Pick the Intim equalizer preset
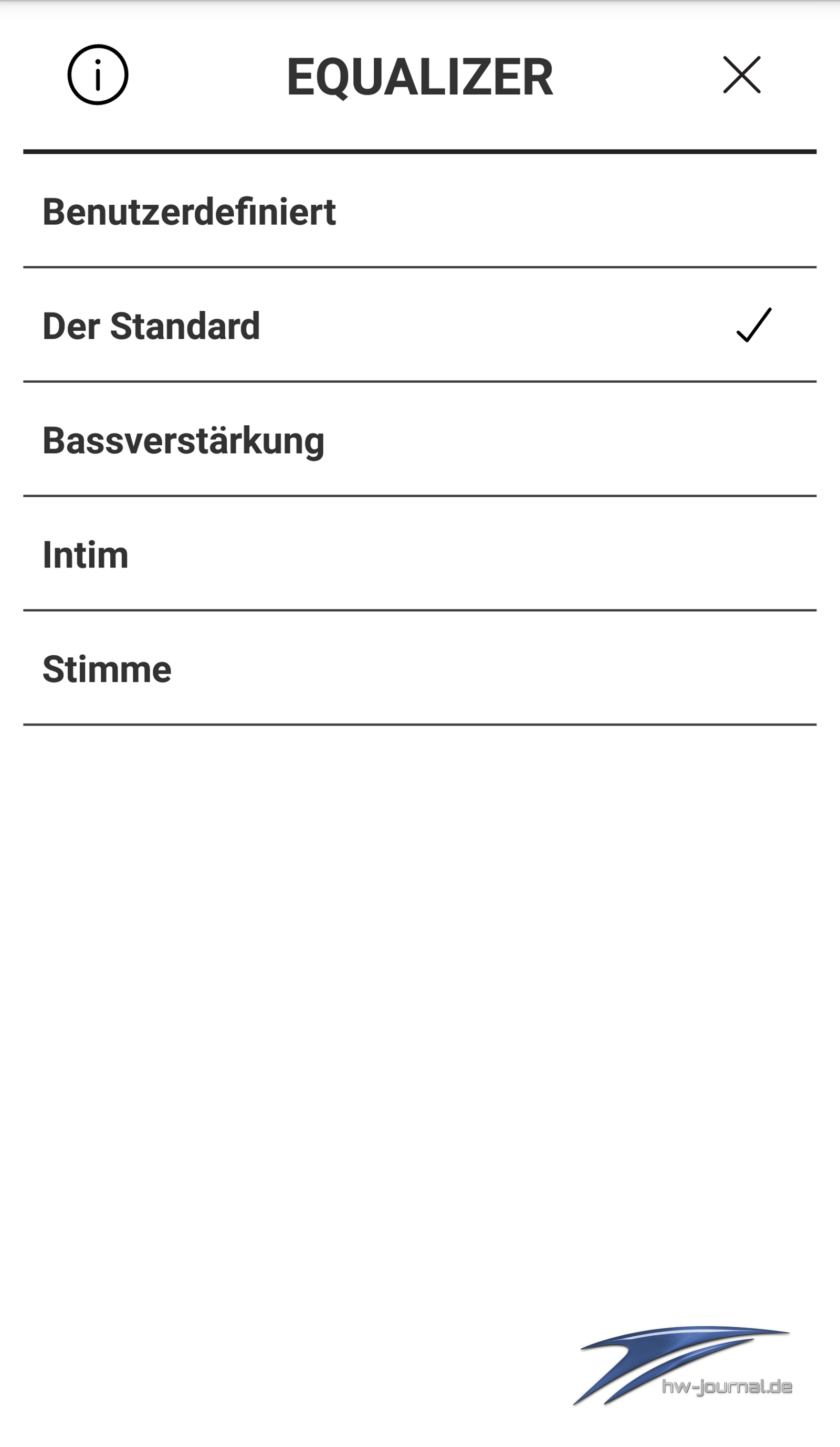 (86, 554)
